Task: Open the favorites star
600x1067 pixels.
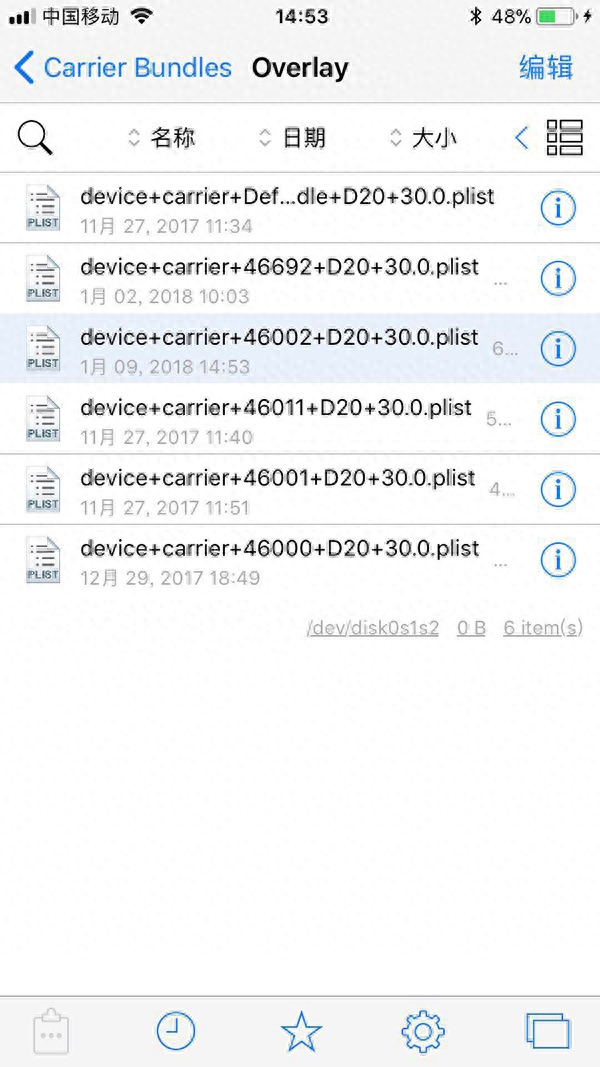Action: 301,1031
